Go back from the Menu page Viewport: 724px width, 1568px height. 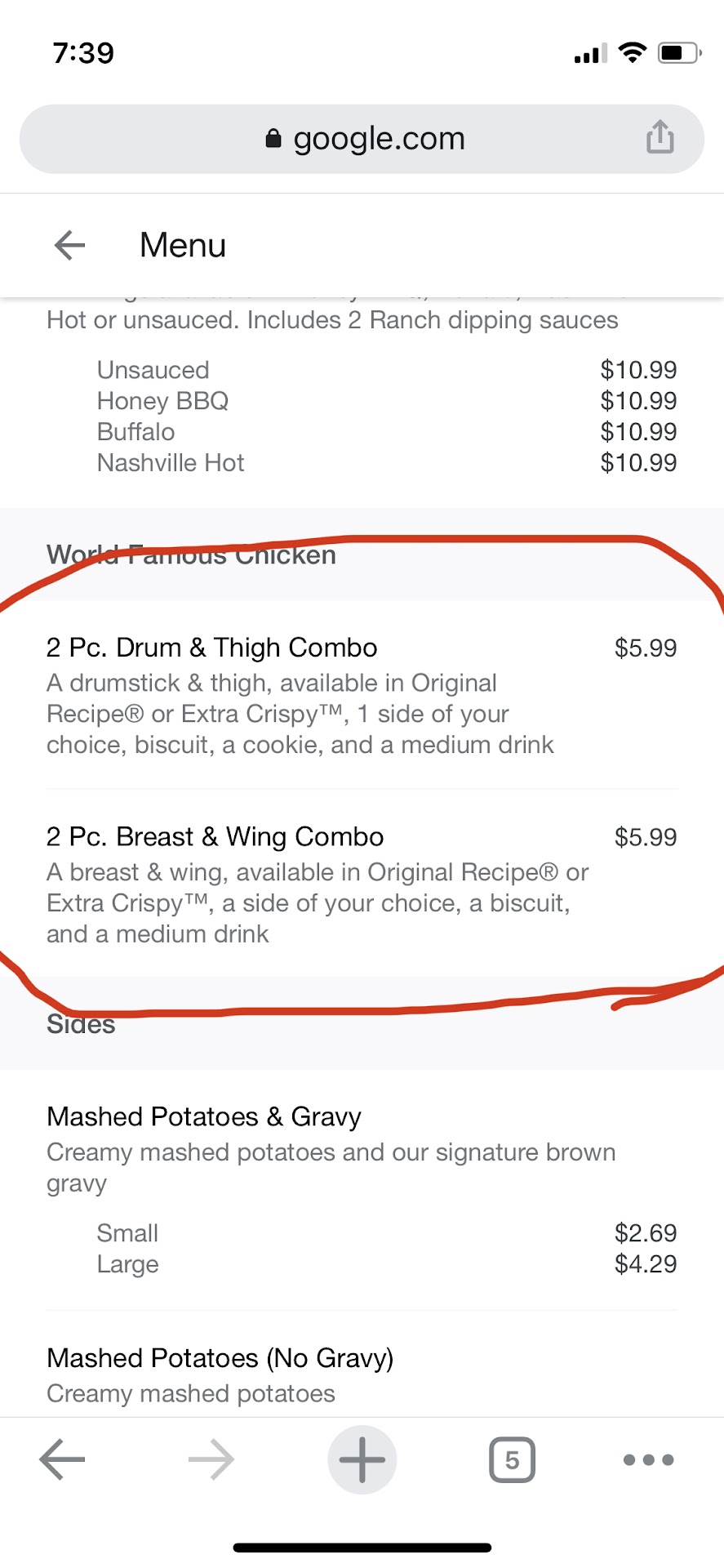pyautogui.click(x=69, y=245)
